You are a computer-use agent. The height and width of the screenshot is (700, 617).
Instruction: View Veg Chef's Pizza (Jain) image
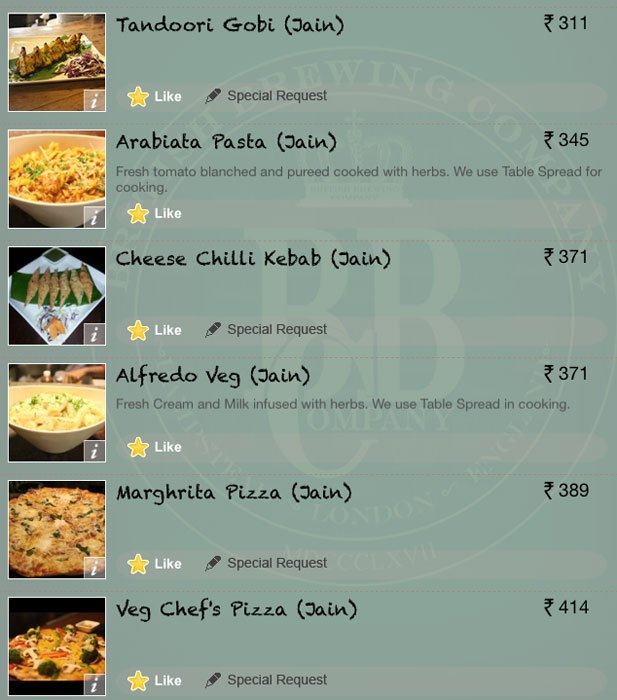coord(57,647)
